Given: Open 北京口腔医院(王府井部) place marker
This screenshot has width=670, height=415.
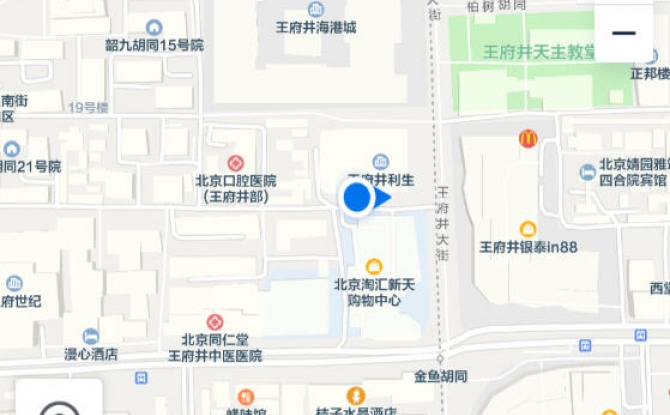Looking at the screenshot, I should [x=236, y=163].
